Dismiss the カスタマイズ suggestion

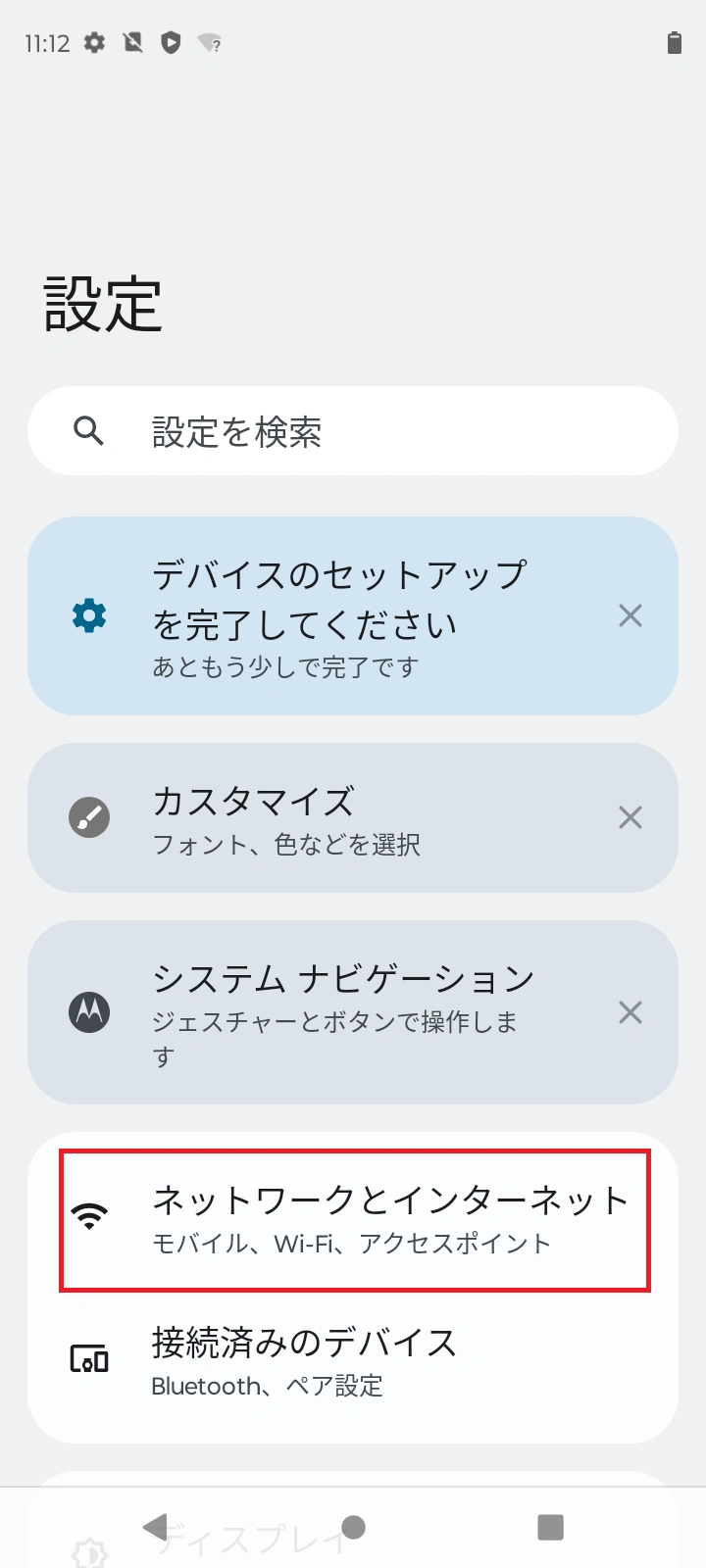click(x=630, y=817)
